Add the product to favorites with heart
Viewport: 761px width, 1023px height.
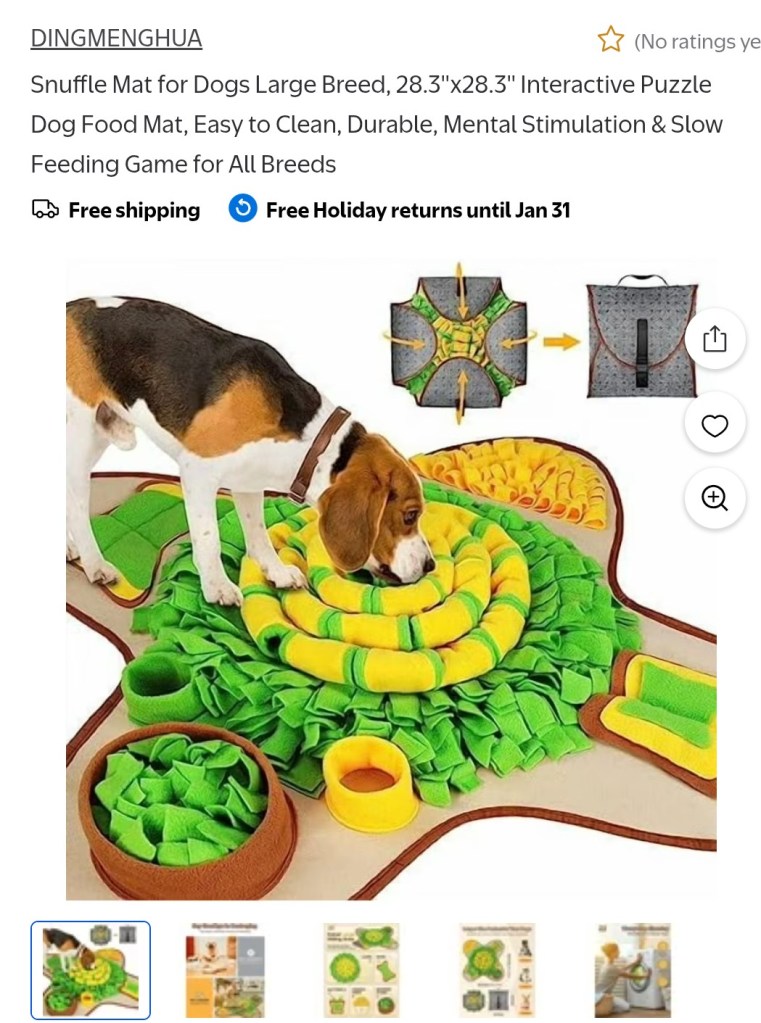click(x=714, y=426)
